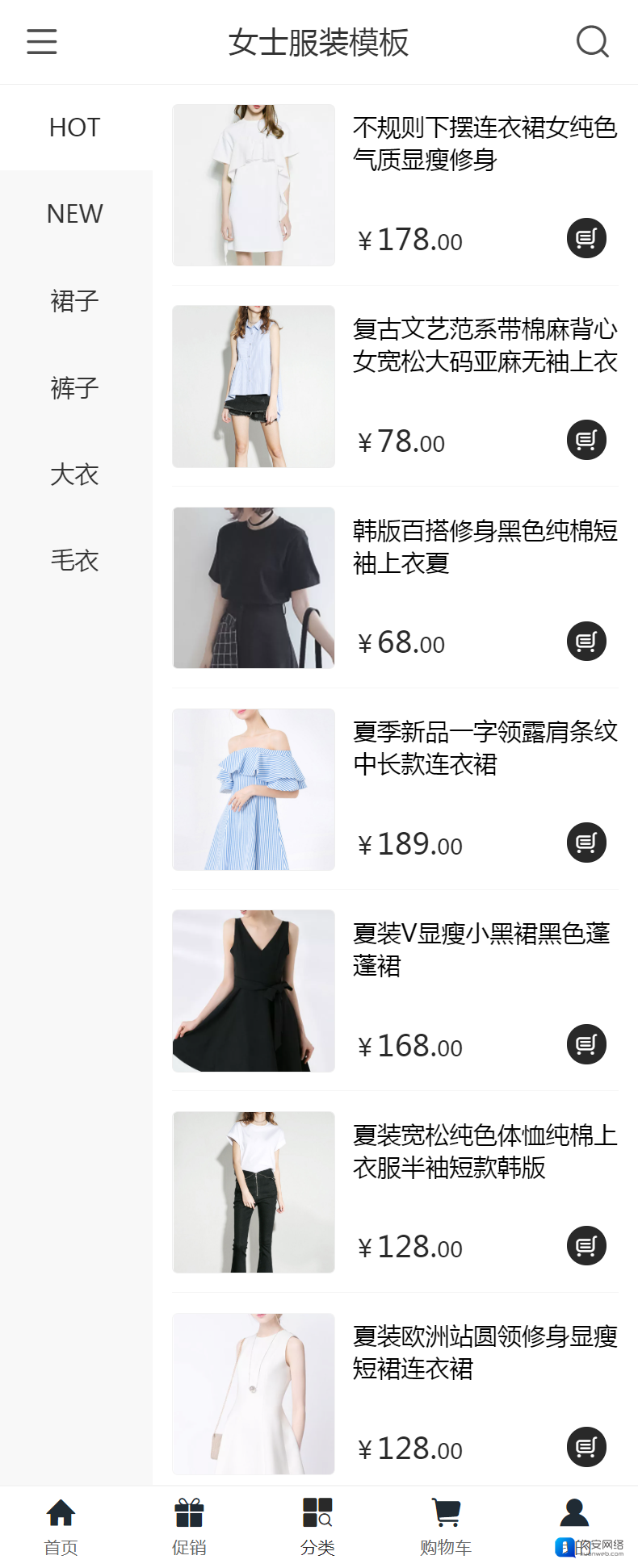This screenshot has height=1568, width=638.
Task: Go to the 首页 tab
Action: (61, 1526)
